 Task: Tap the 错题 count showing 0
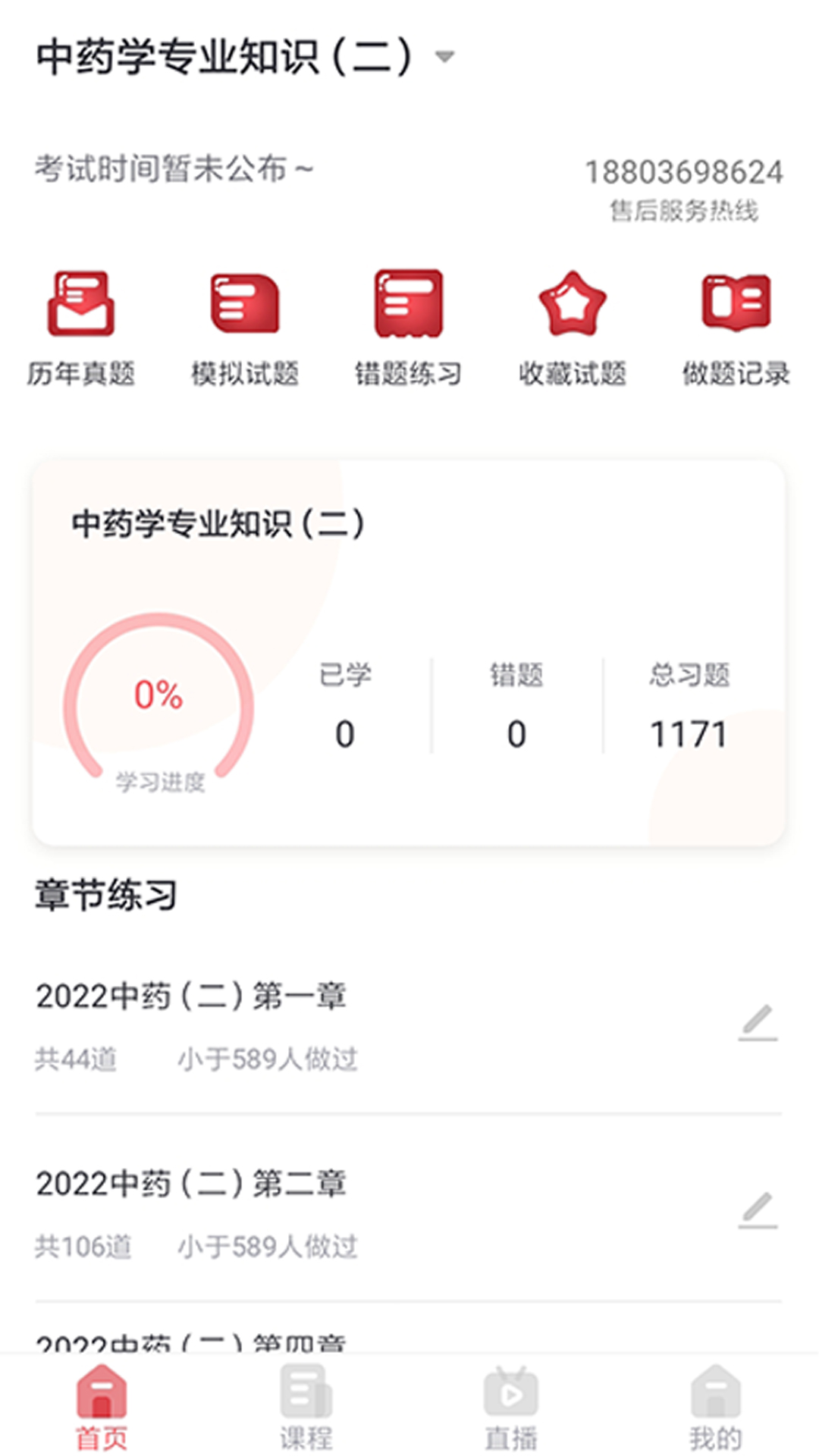coord(516,732)
